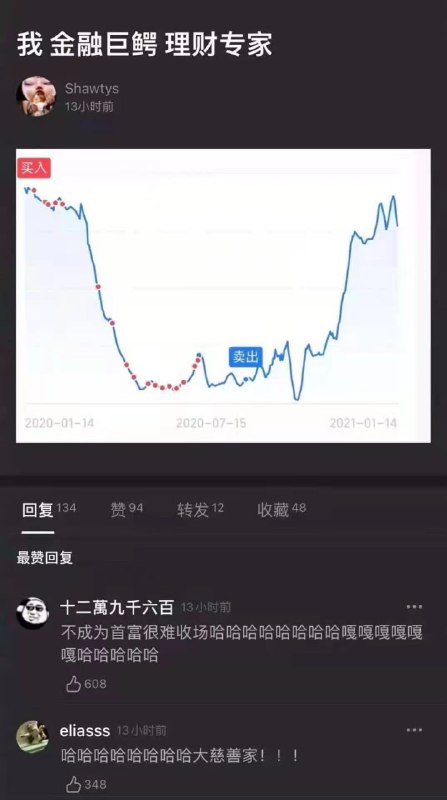Switch to the 转发 tab
Image resolution: width=447 pixels, height=800 pixels.
[200, 509]
